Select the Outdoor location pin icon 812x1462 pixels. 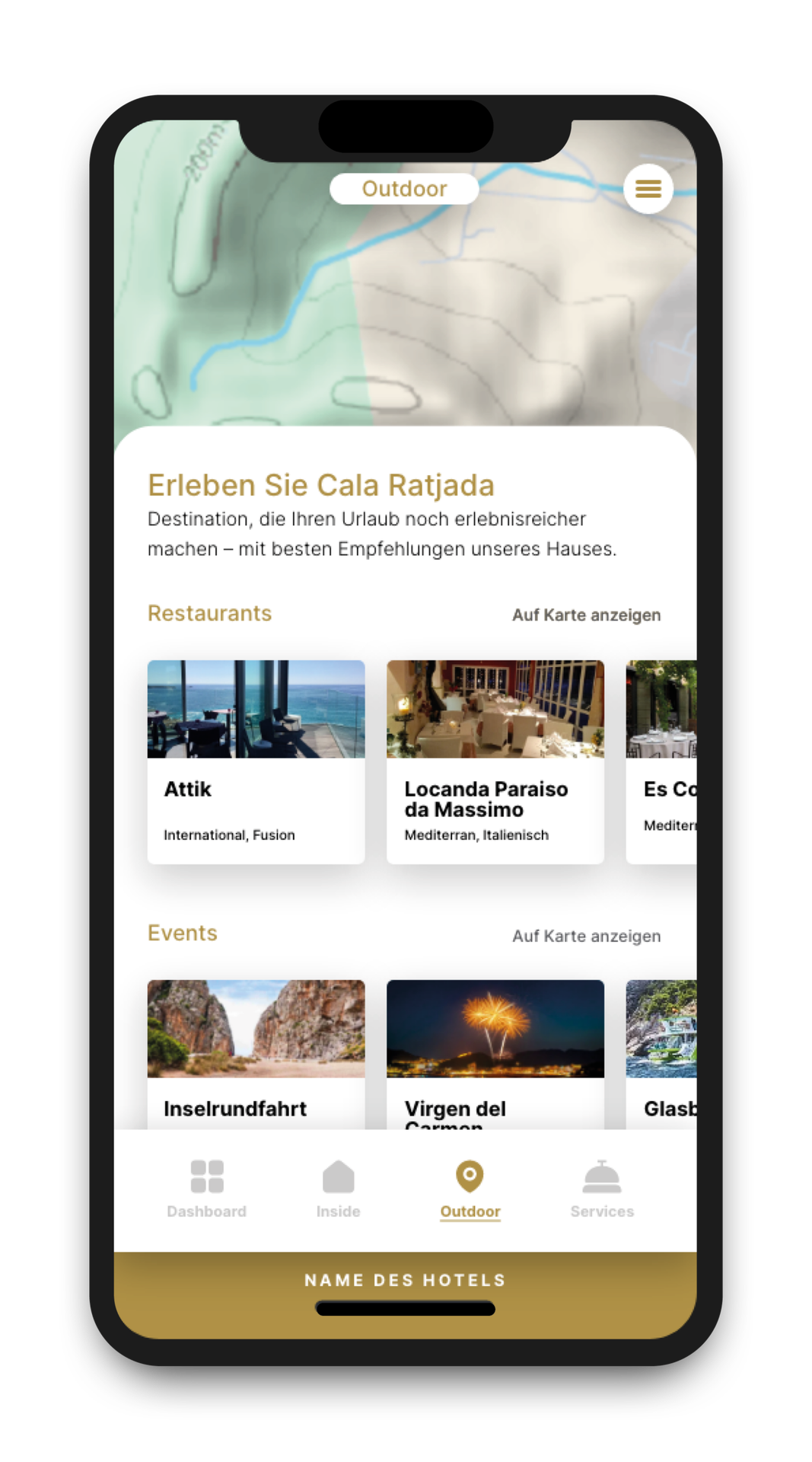(470, 1176)
